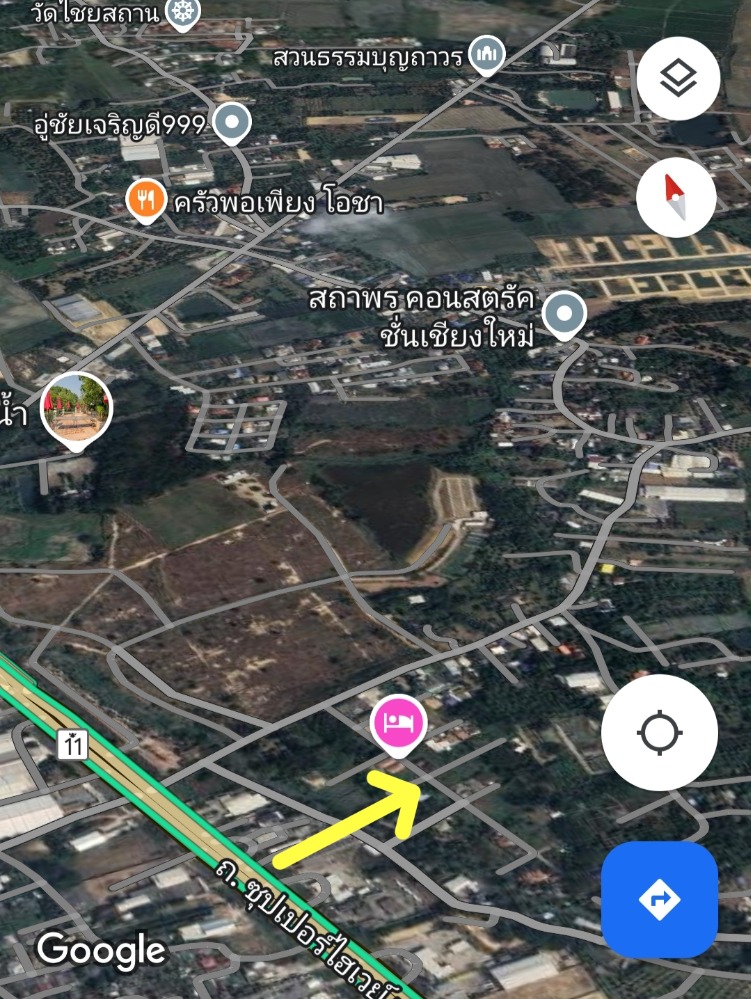Center map on my current location
This screenshot has height=999, width=751.
[x=659, y=733]
